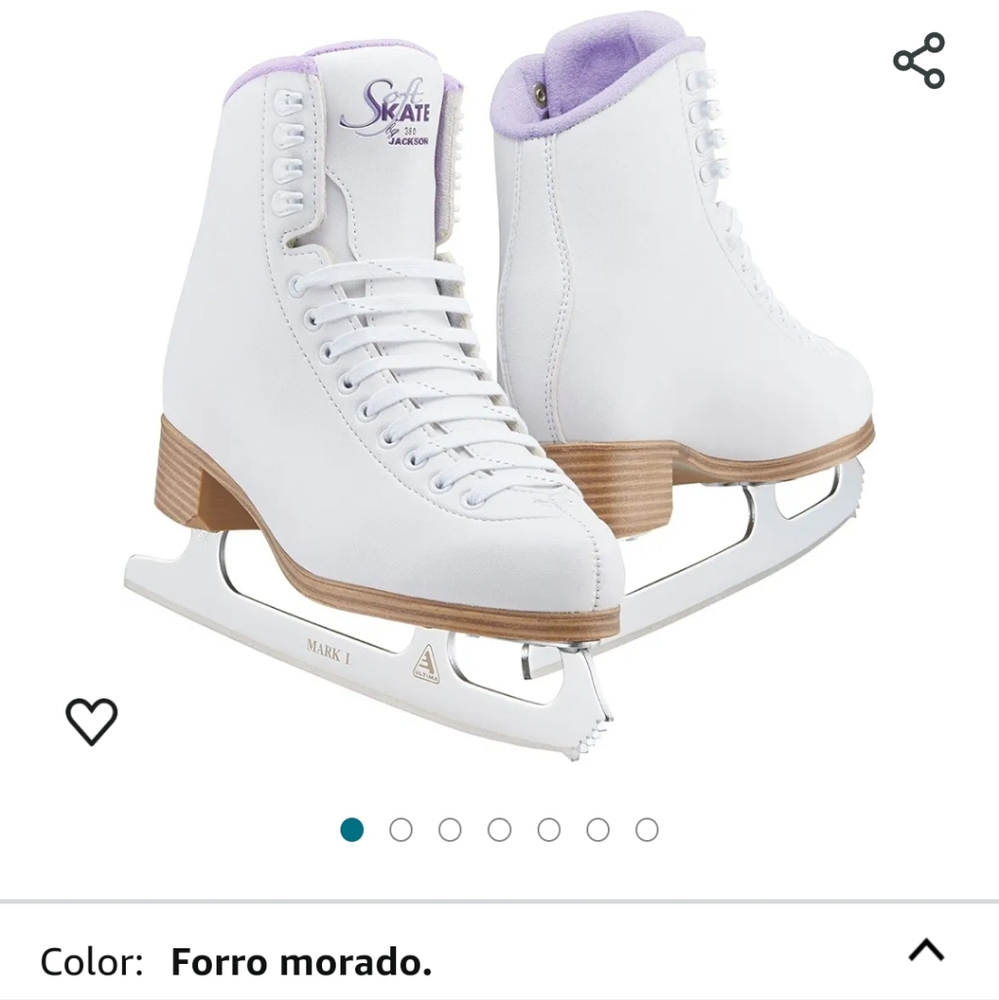Select the sixth carousel dot
The width and height of the screenshot is (999, 1000).
595,828
